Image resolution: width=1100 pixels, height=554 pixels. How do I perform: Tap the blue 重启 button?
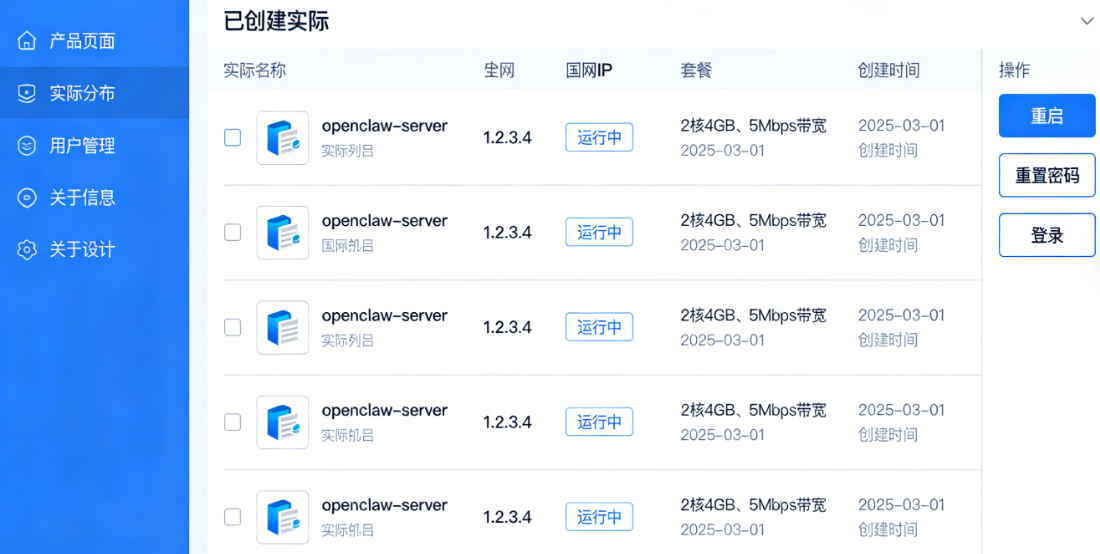pos(1047,116)
